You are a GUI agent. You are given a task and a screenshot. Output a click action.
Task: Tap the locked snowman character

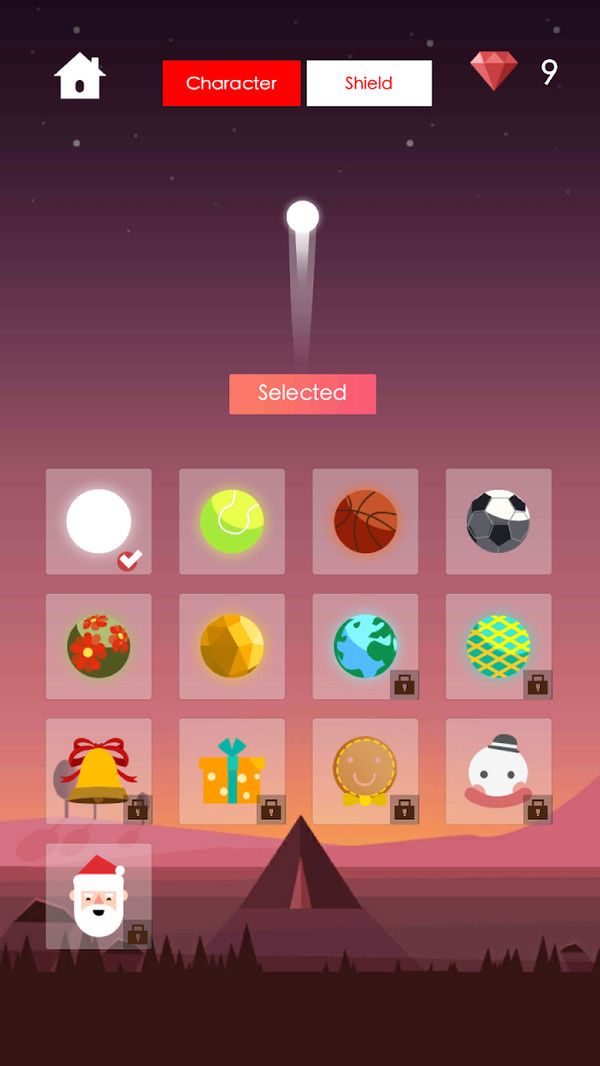point(498,771)
